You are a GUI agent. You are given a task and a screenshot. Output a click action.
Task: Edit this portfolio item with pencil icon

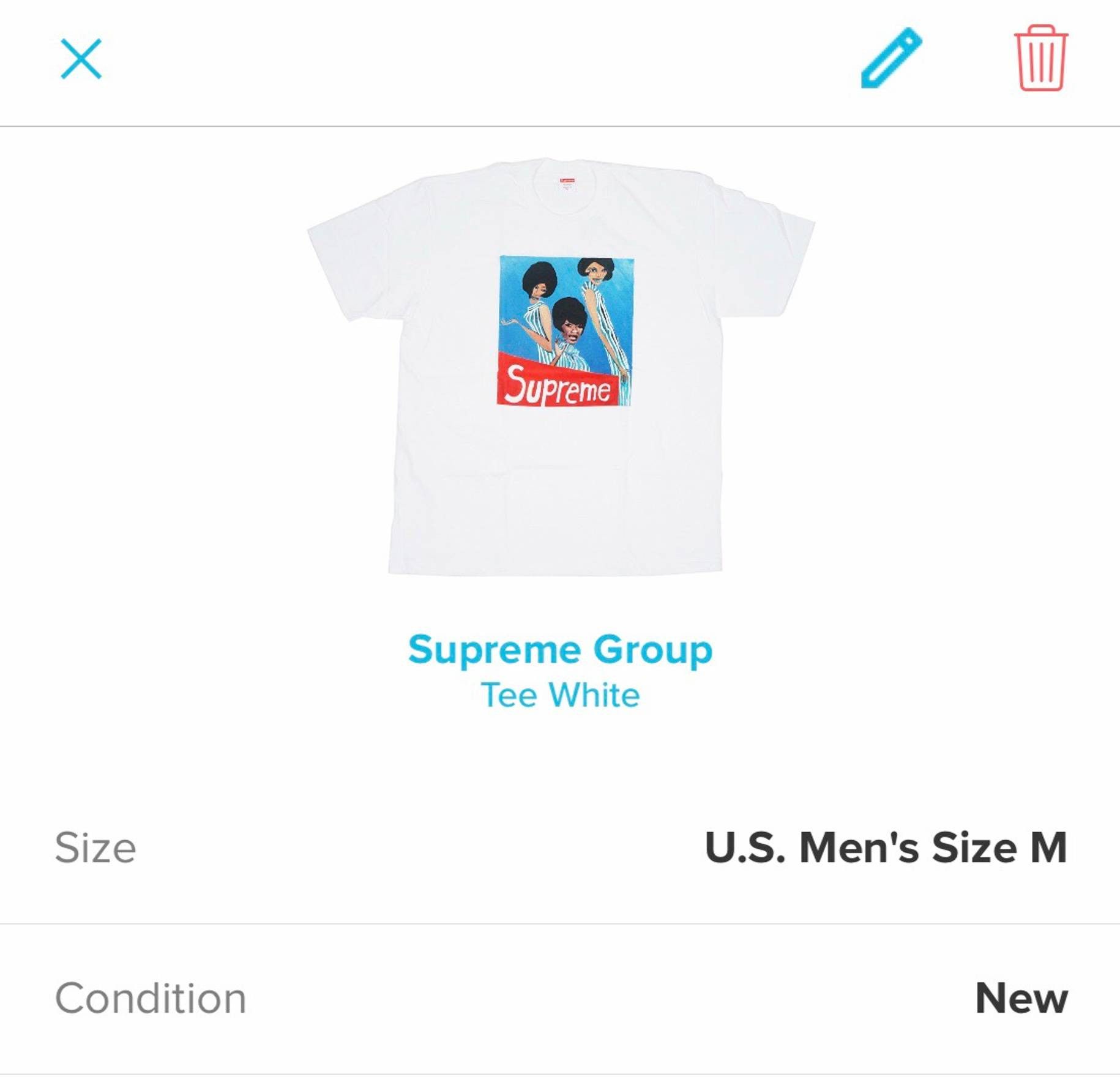pos(890,58)
